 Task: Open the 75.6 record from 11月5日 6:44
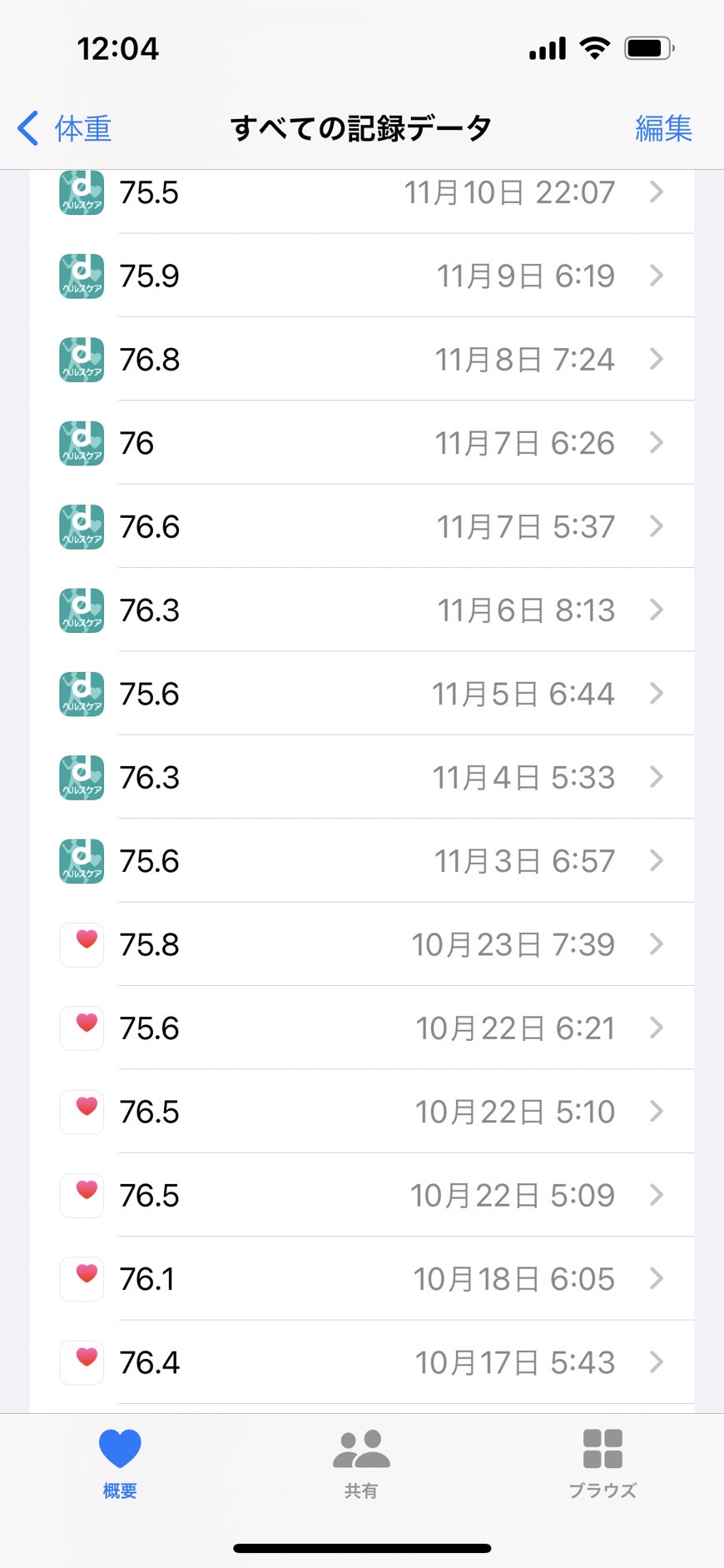pyautogui.click(x=362, y=694)
